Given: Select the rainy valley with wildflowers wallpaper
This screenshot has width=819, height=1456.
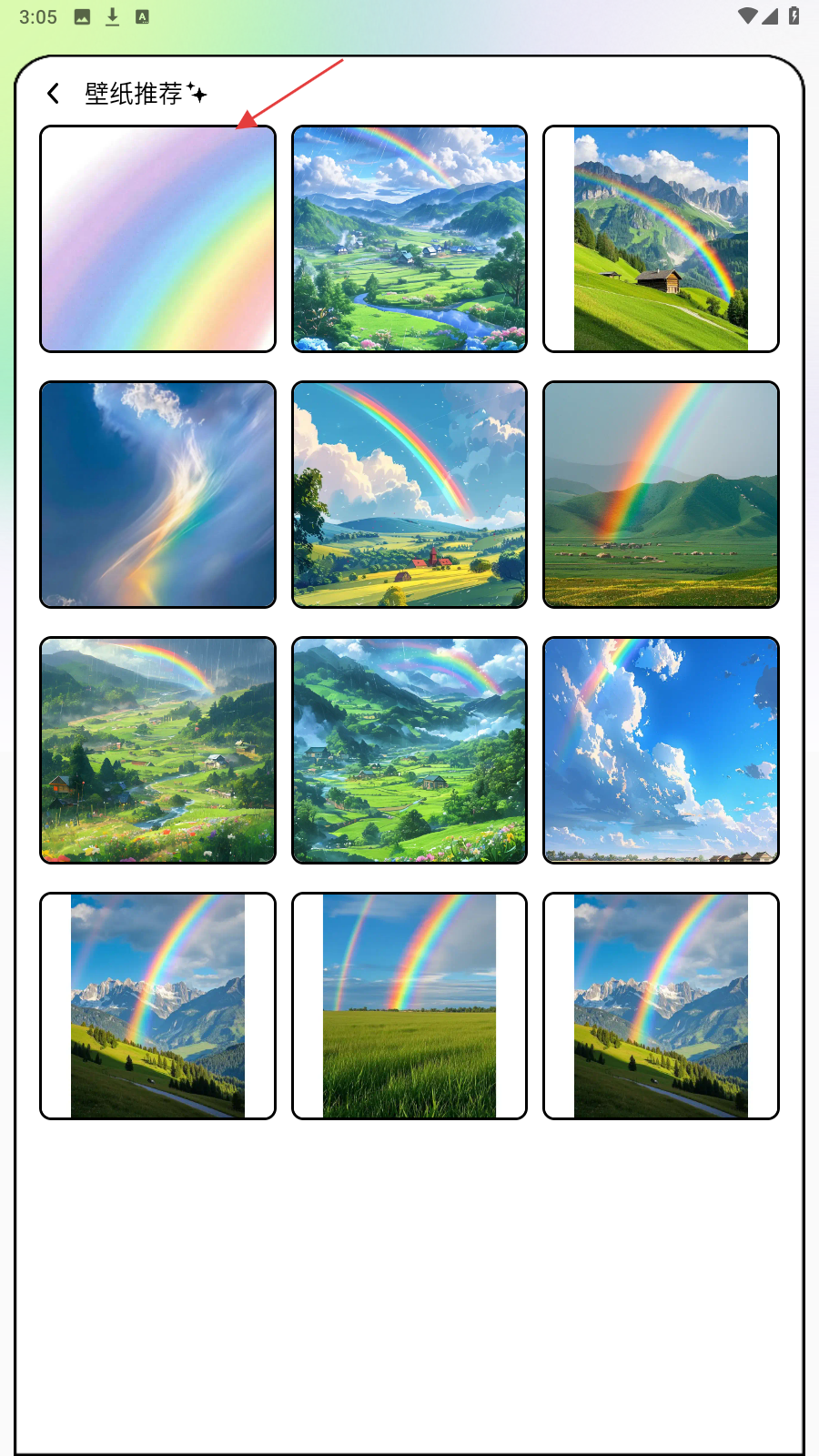Looking at the screenshot, I should coord(157,750).
